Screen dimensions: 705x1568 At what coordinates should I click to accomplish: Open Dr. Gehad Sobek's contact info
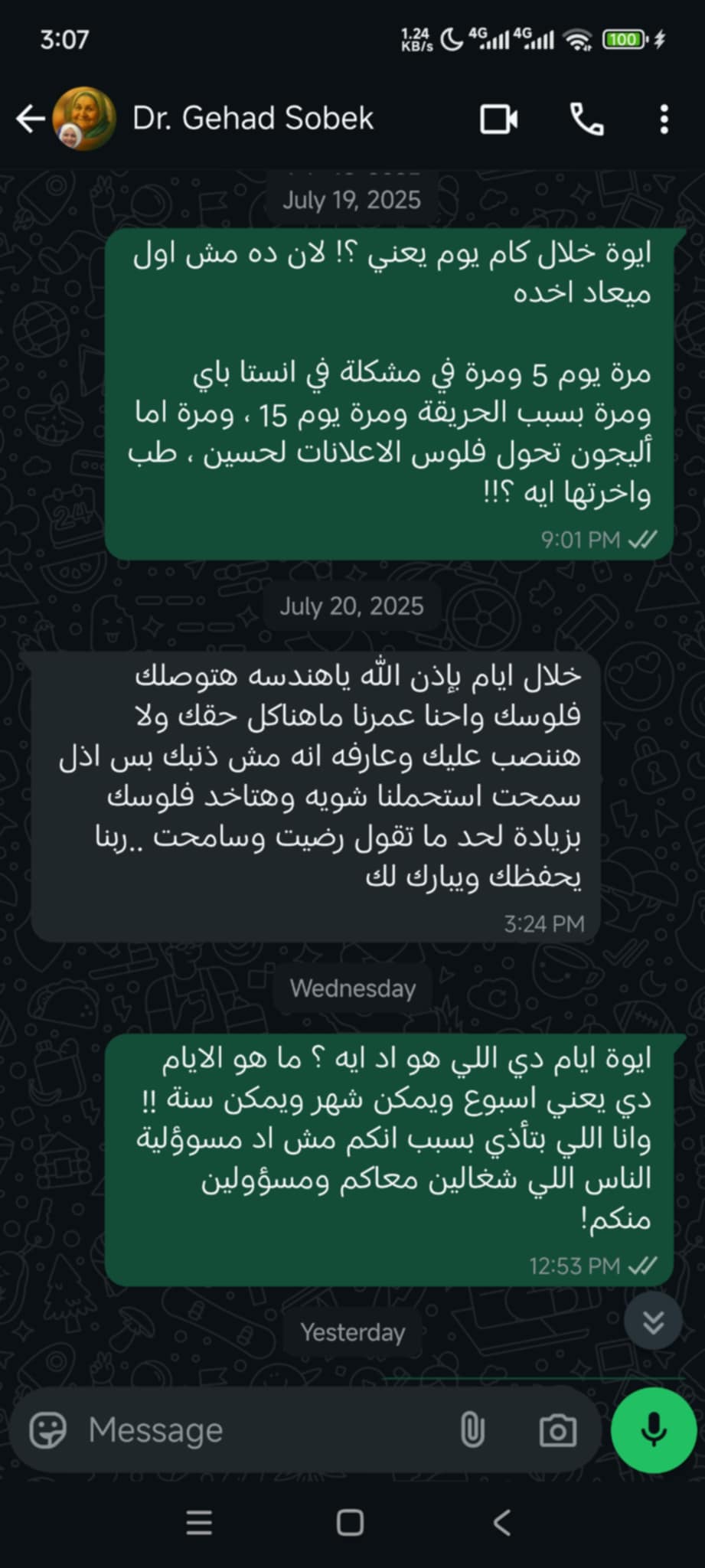253,119
